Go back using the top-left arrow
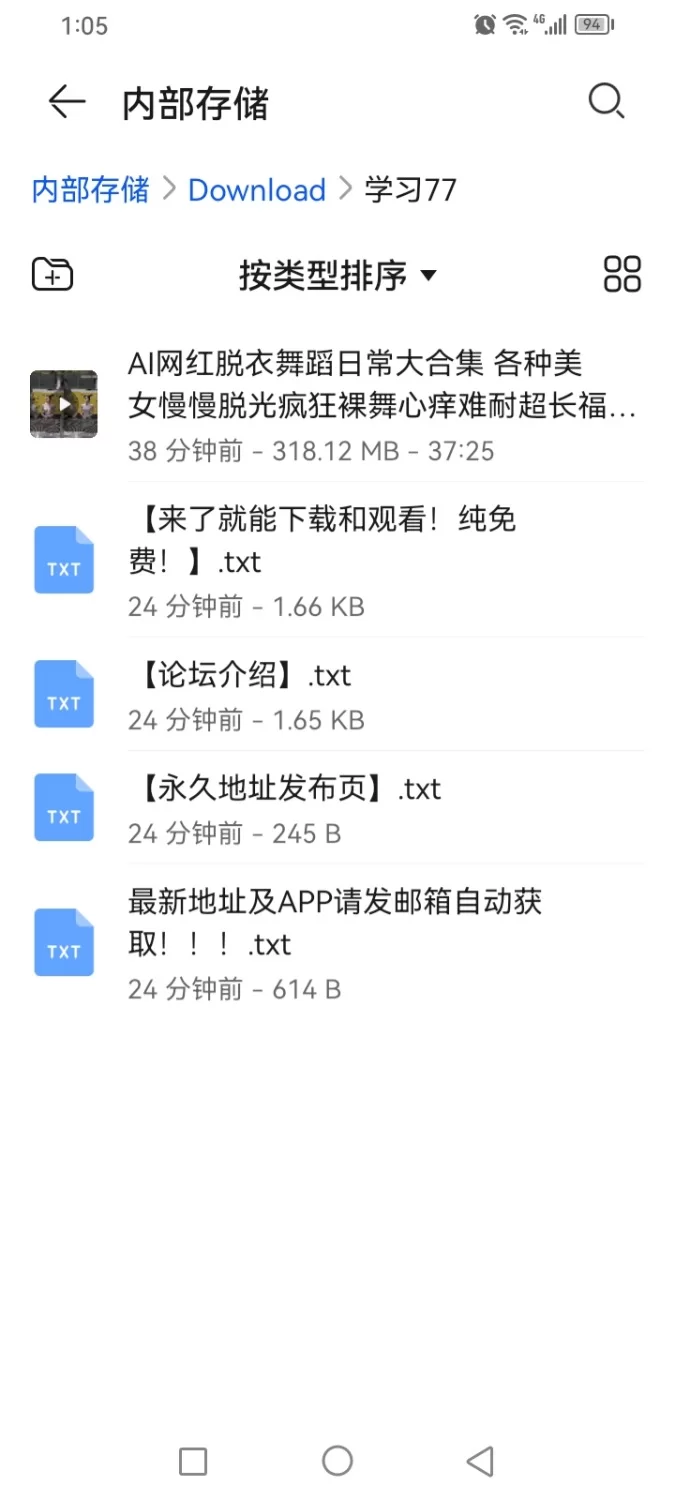 click(66, 102)
